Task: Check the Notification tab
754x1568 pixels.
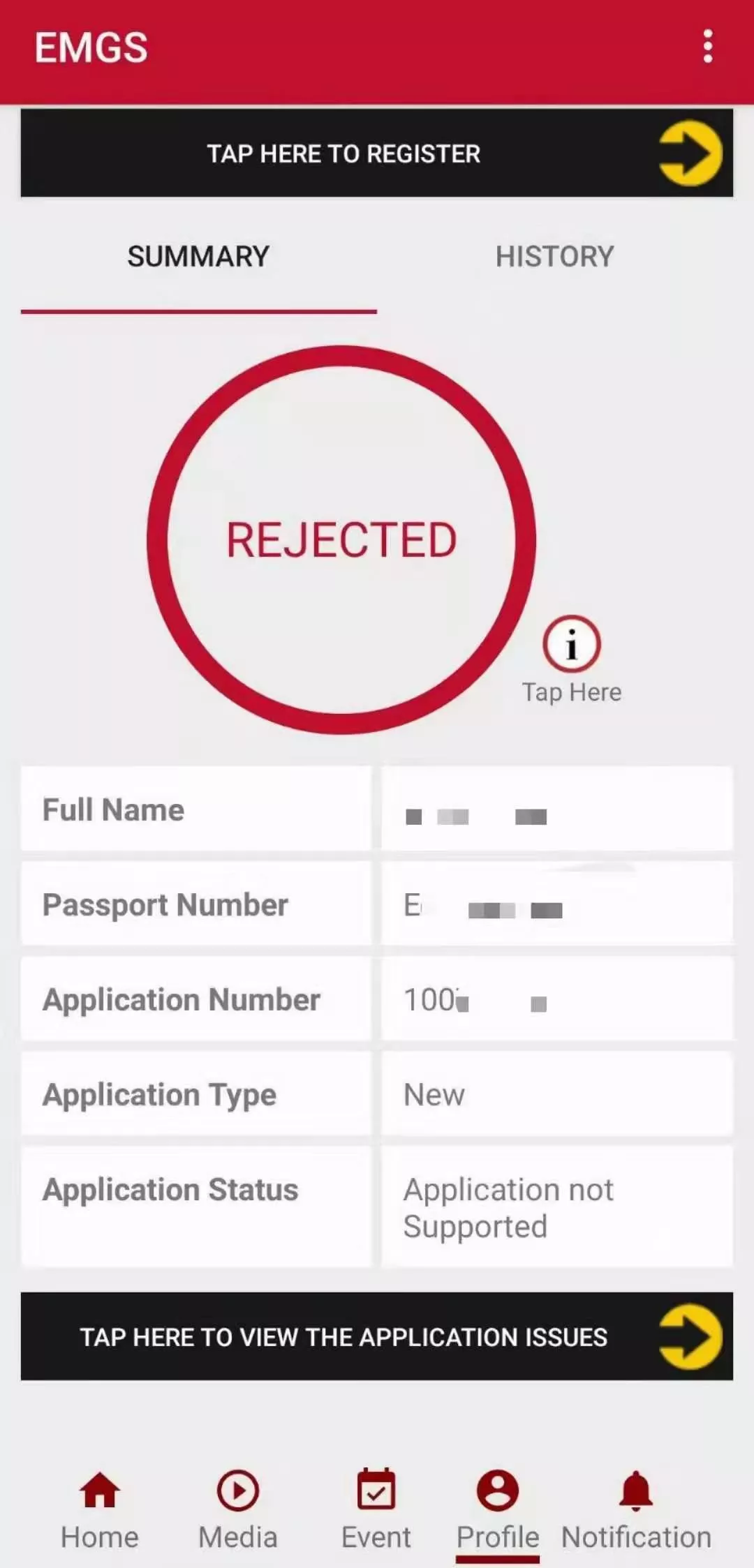Action: tap(636, 1509)
